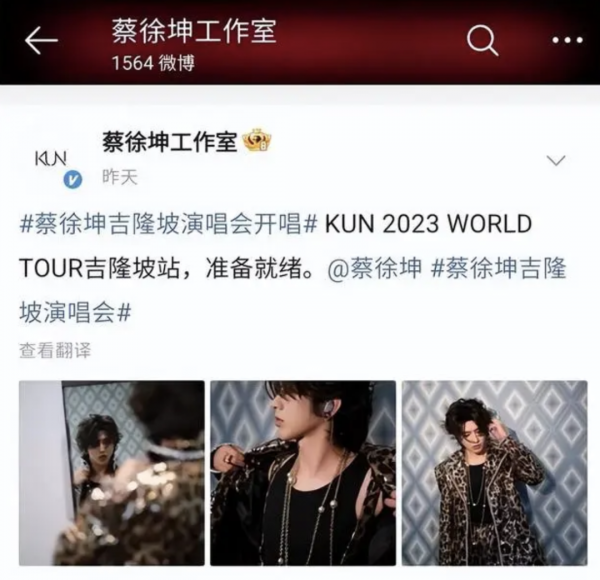Image resolution: width=600 pixels, height=580 pixels.
Task: Tap 查看翻译 to translate the post
Action: click(55, 351)
